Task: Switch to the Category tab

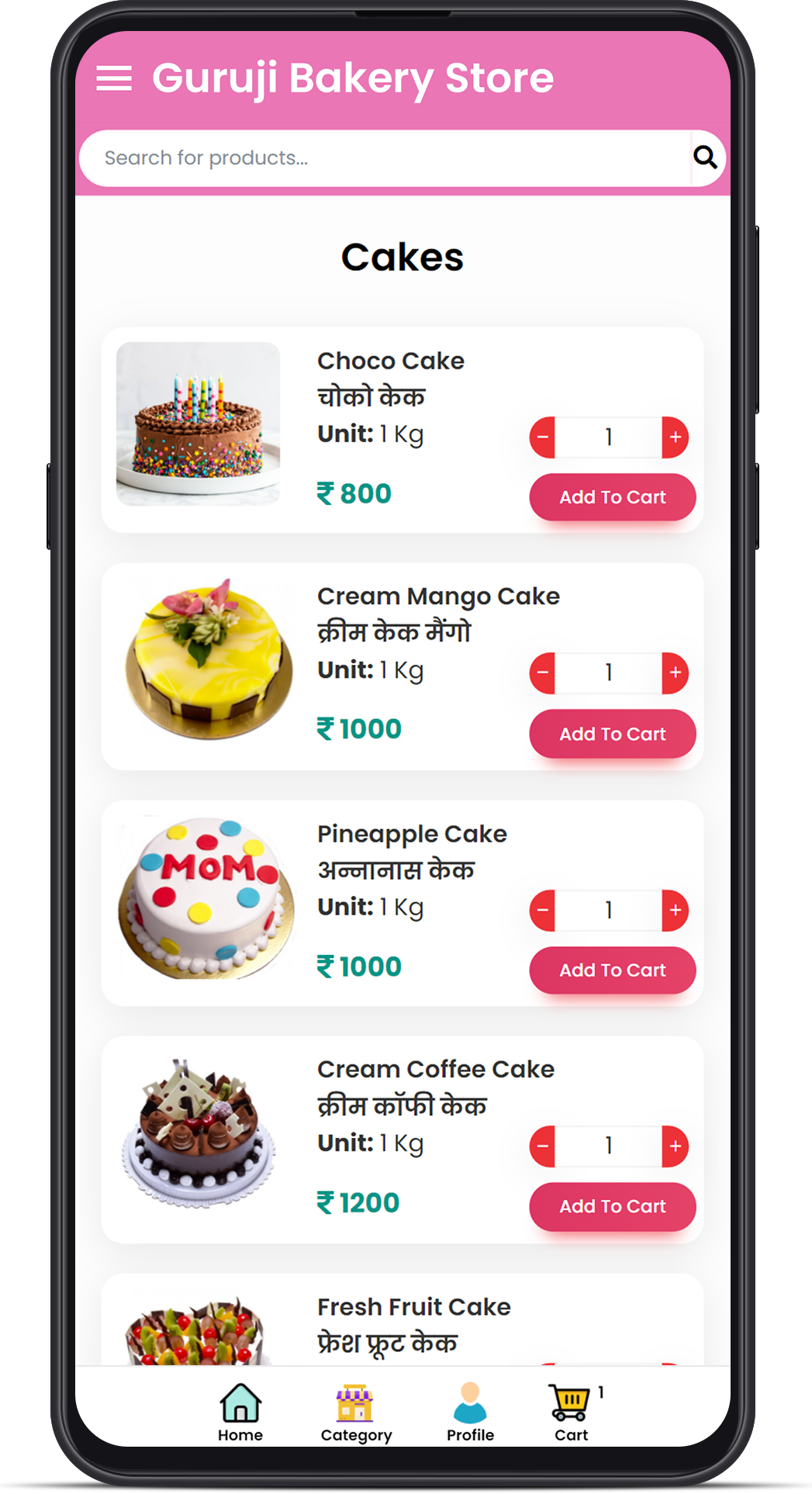Action: (x=356, y=1413)
